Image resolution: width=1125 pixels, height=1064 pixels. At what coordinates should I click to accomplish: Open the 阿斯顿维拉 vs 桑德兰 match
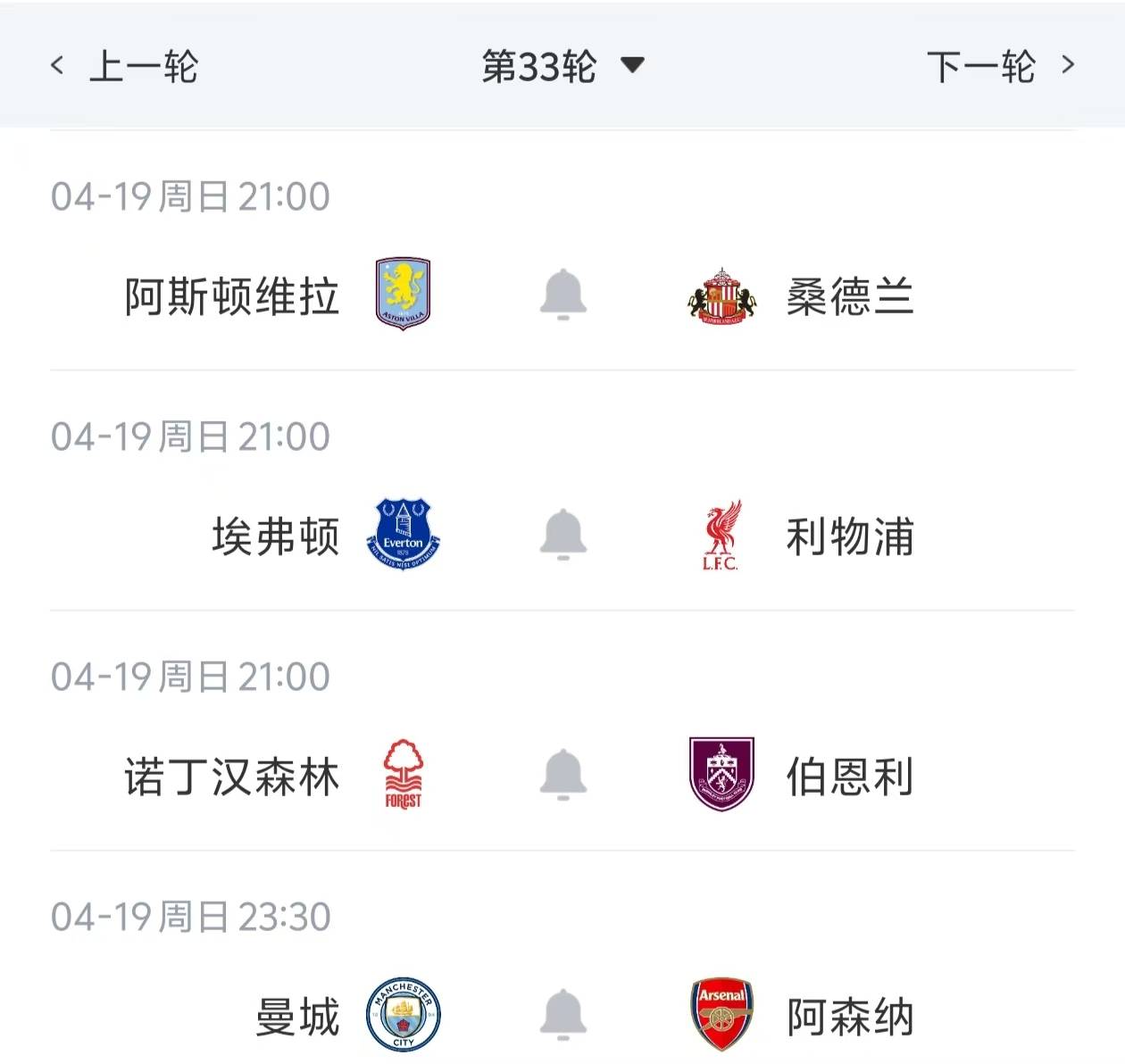(x=232, y=296)
